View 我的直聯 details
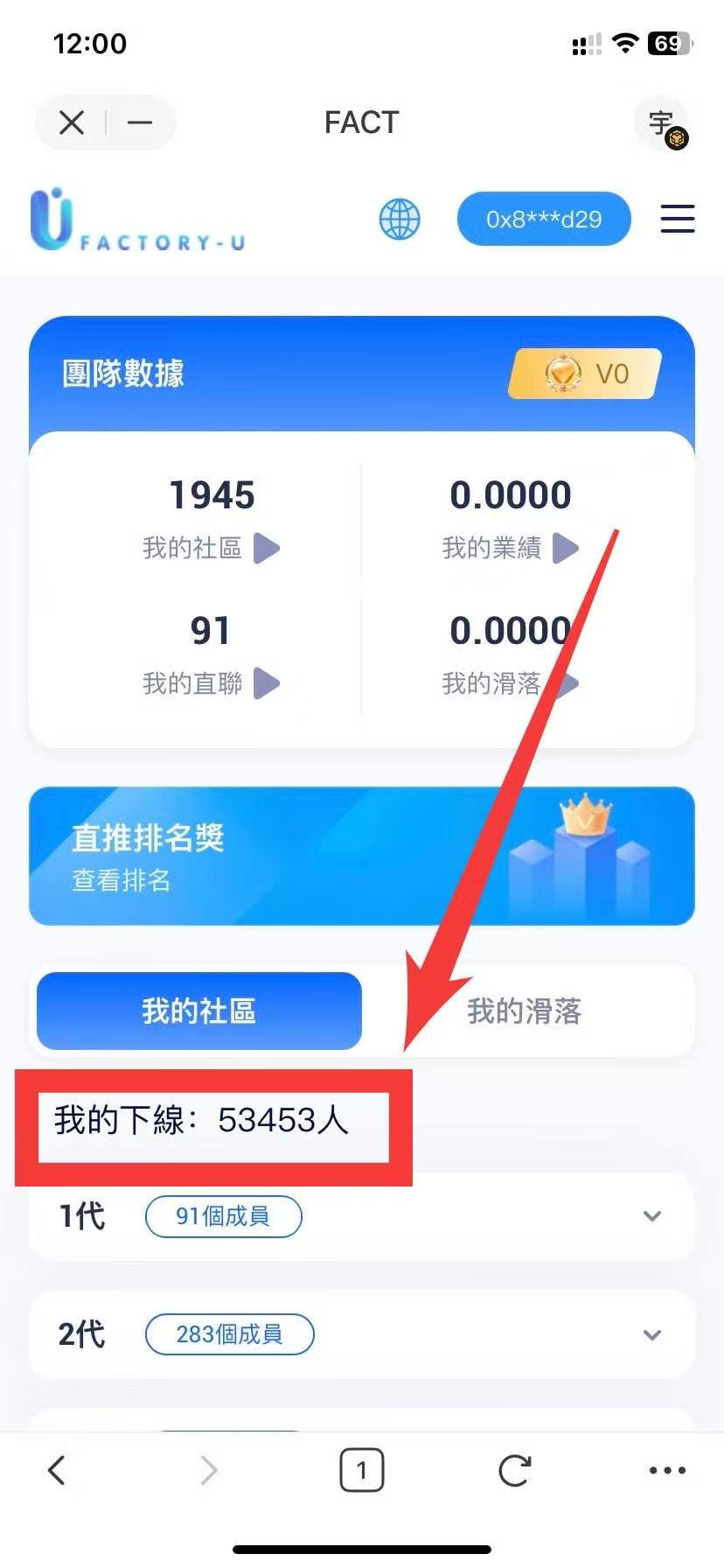The width and height of the screenshot is (724, 1568). 267,683
